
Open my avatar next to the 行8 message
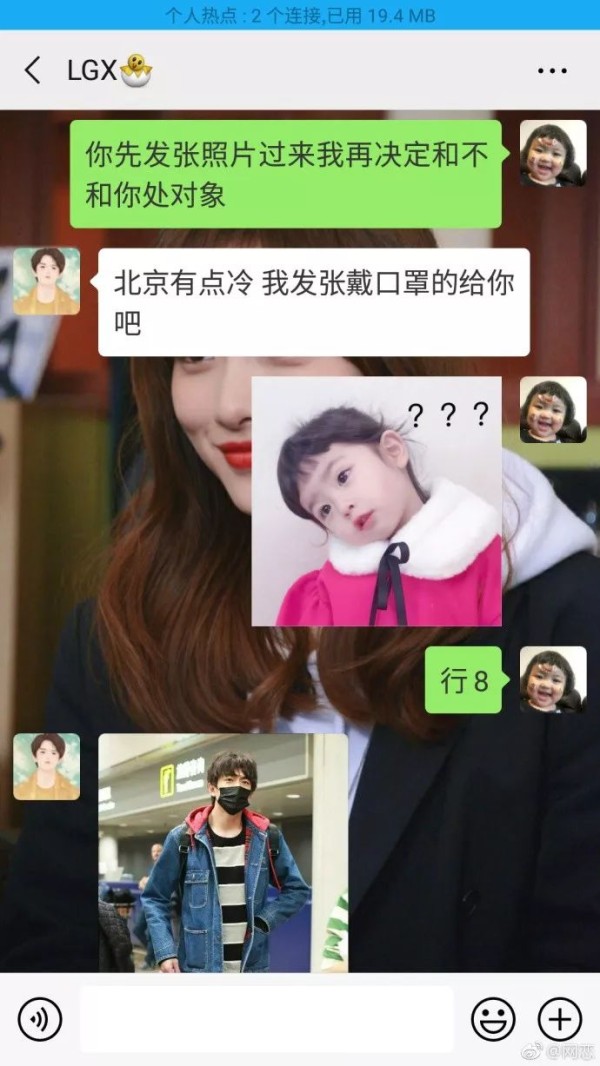[553, 679]
